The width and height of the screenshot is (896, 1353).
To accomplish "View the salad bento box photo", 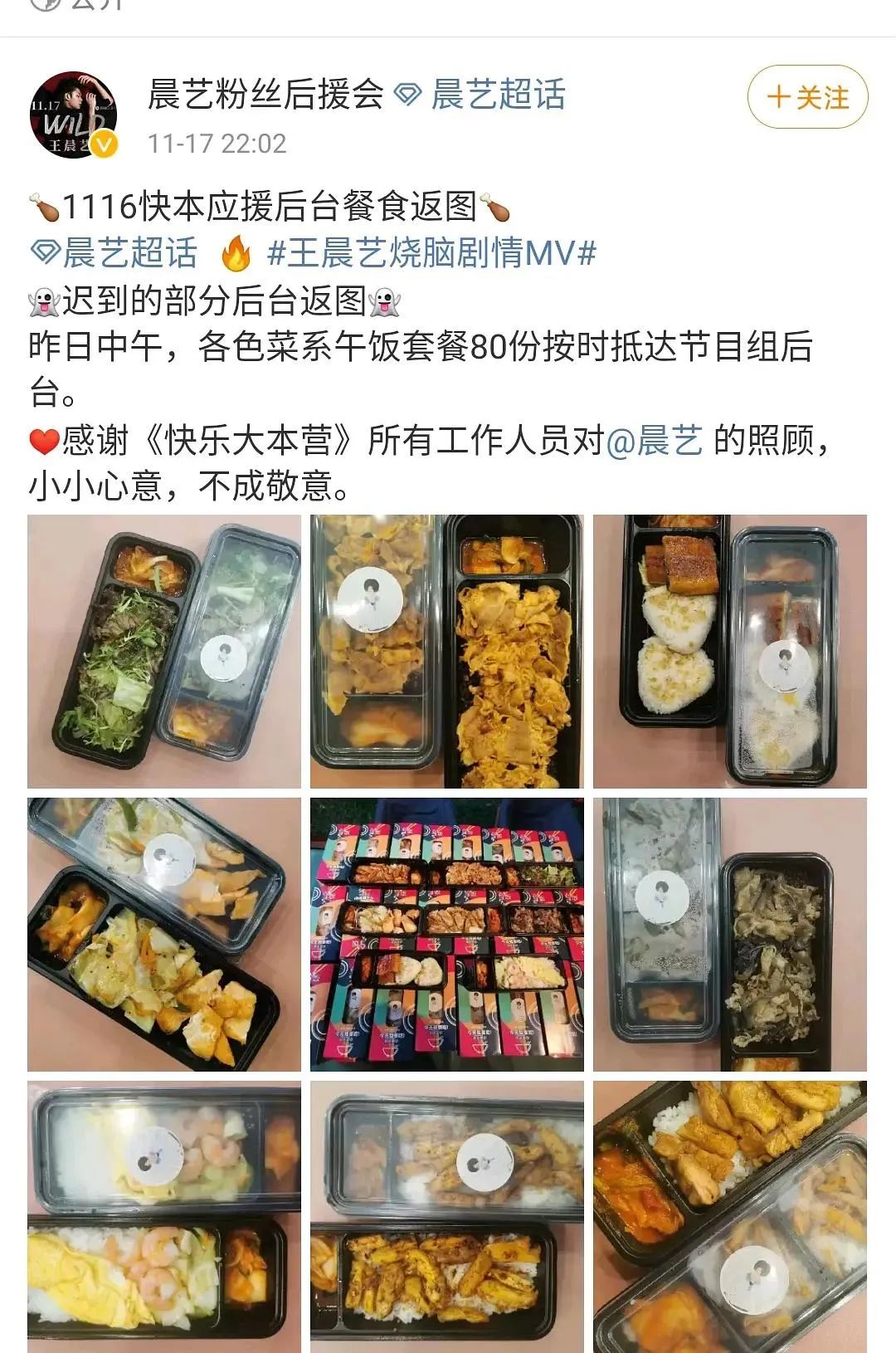I will click(164, 651).
